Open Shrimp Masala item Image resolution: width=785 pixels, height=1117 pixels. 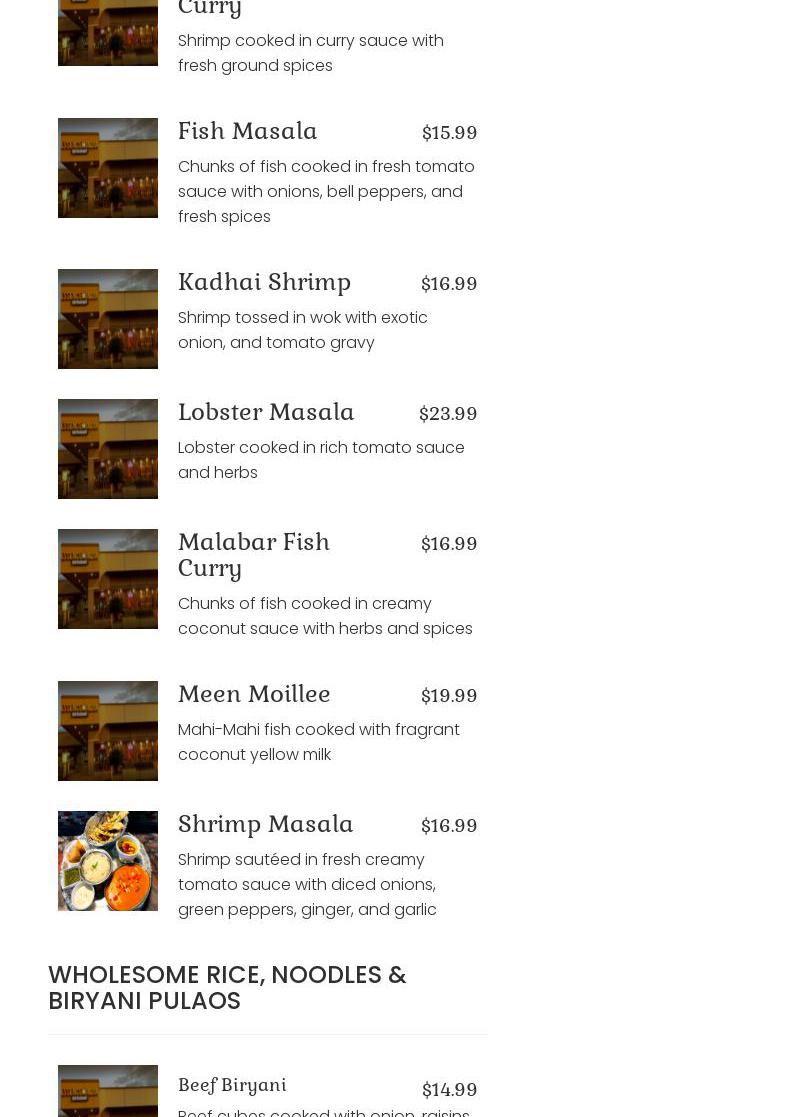[266, 824]
